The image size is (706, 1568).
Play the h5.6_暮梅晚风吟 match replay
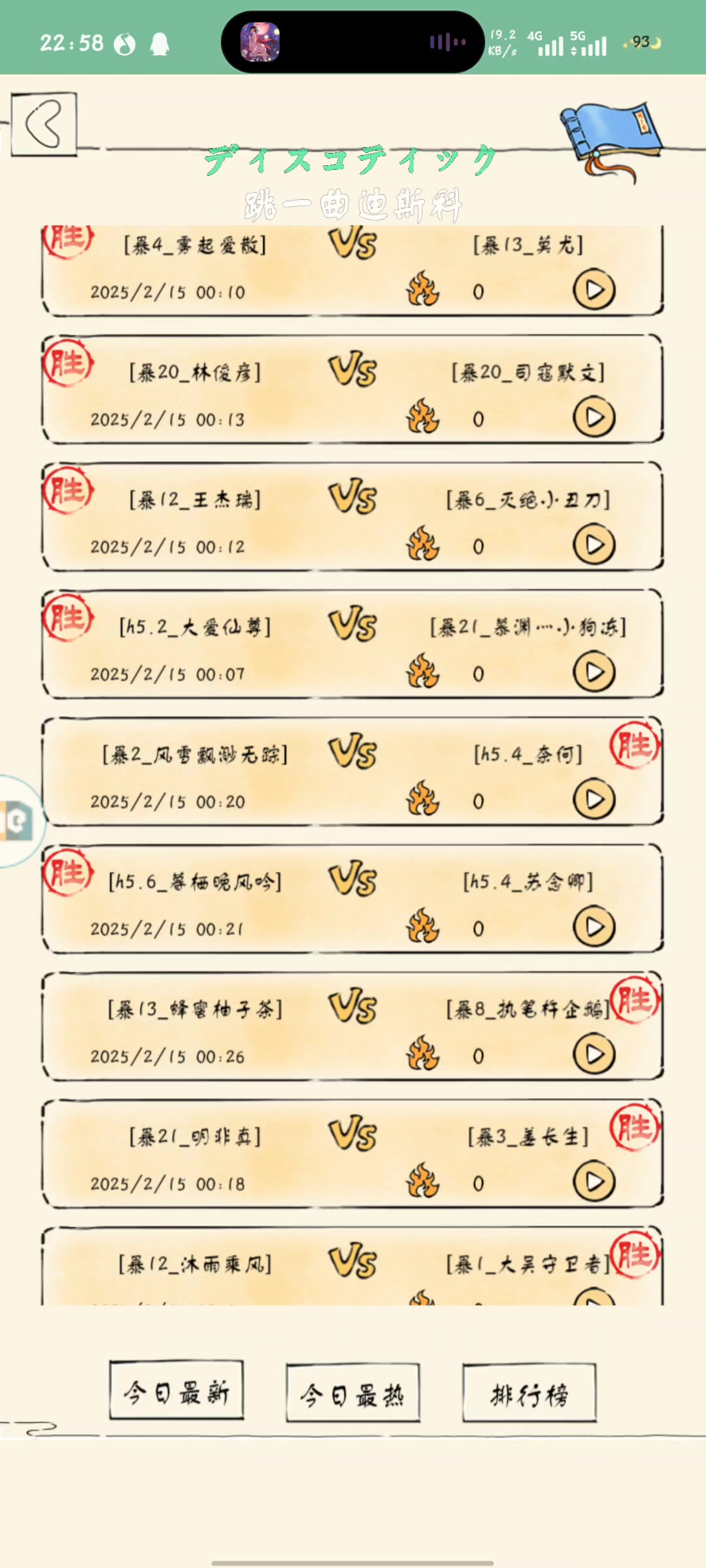[x=594, y=927]
